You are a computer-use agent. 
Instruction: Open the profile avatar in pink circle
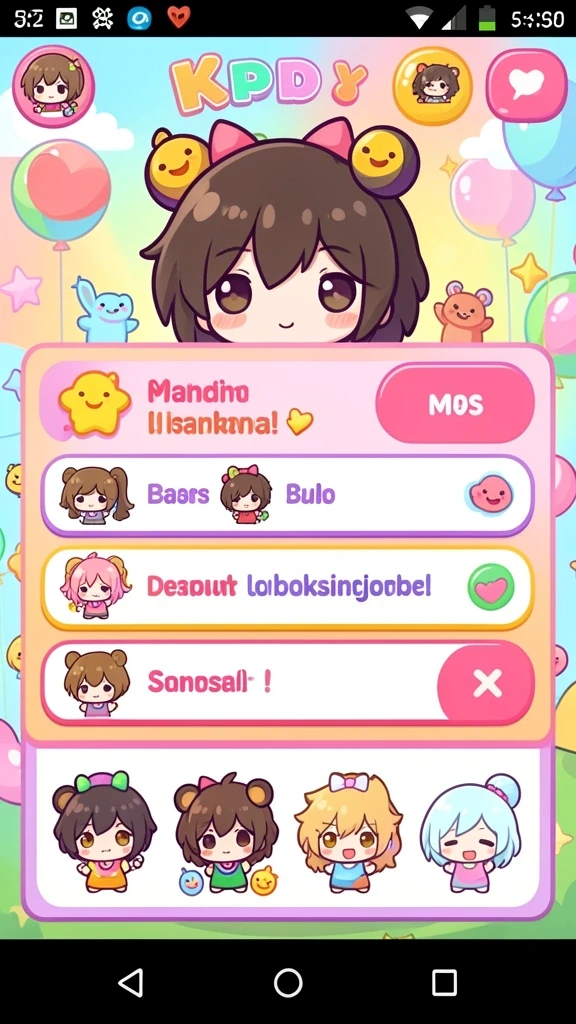point(54,86)
